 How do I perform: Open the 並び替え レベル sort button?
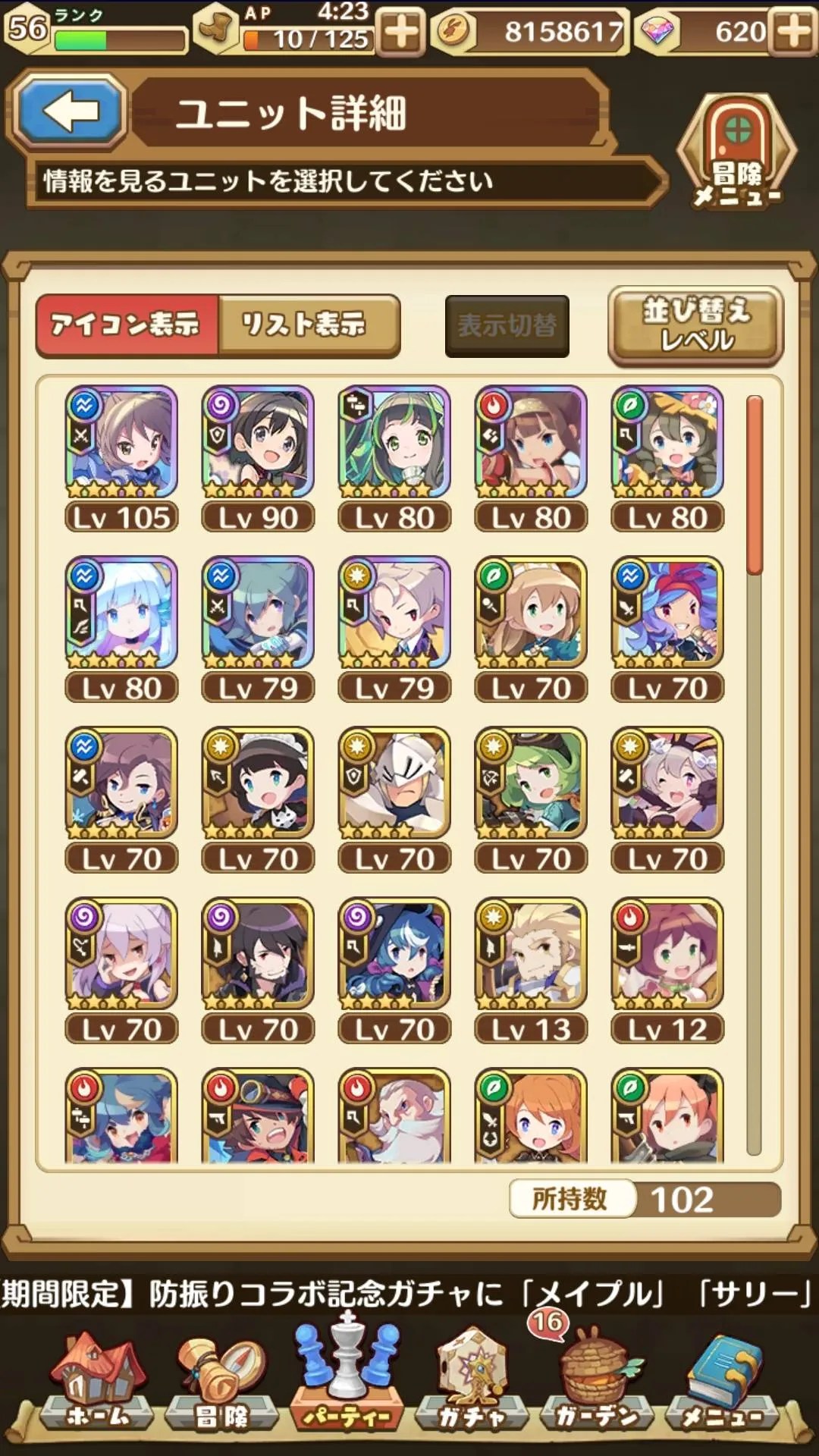point(695,325)
